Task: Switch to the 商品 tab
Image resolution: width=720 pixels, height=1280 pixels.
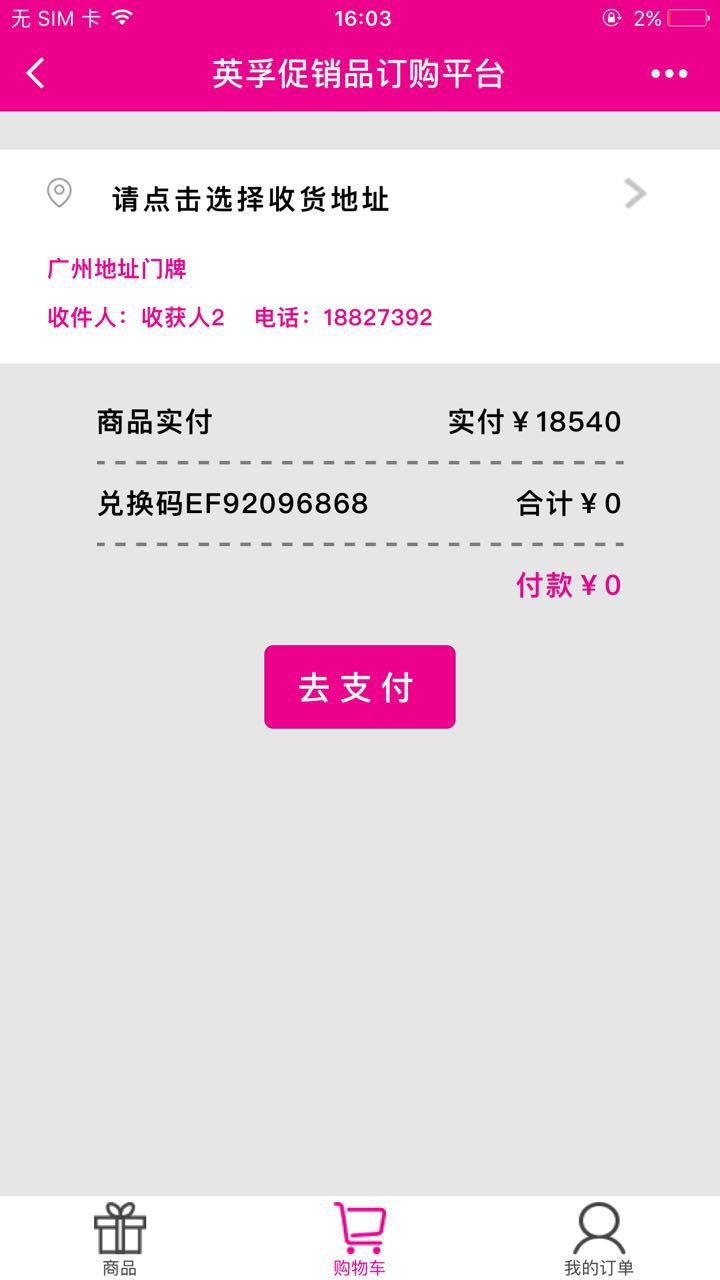Action: click(120, 1240)
